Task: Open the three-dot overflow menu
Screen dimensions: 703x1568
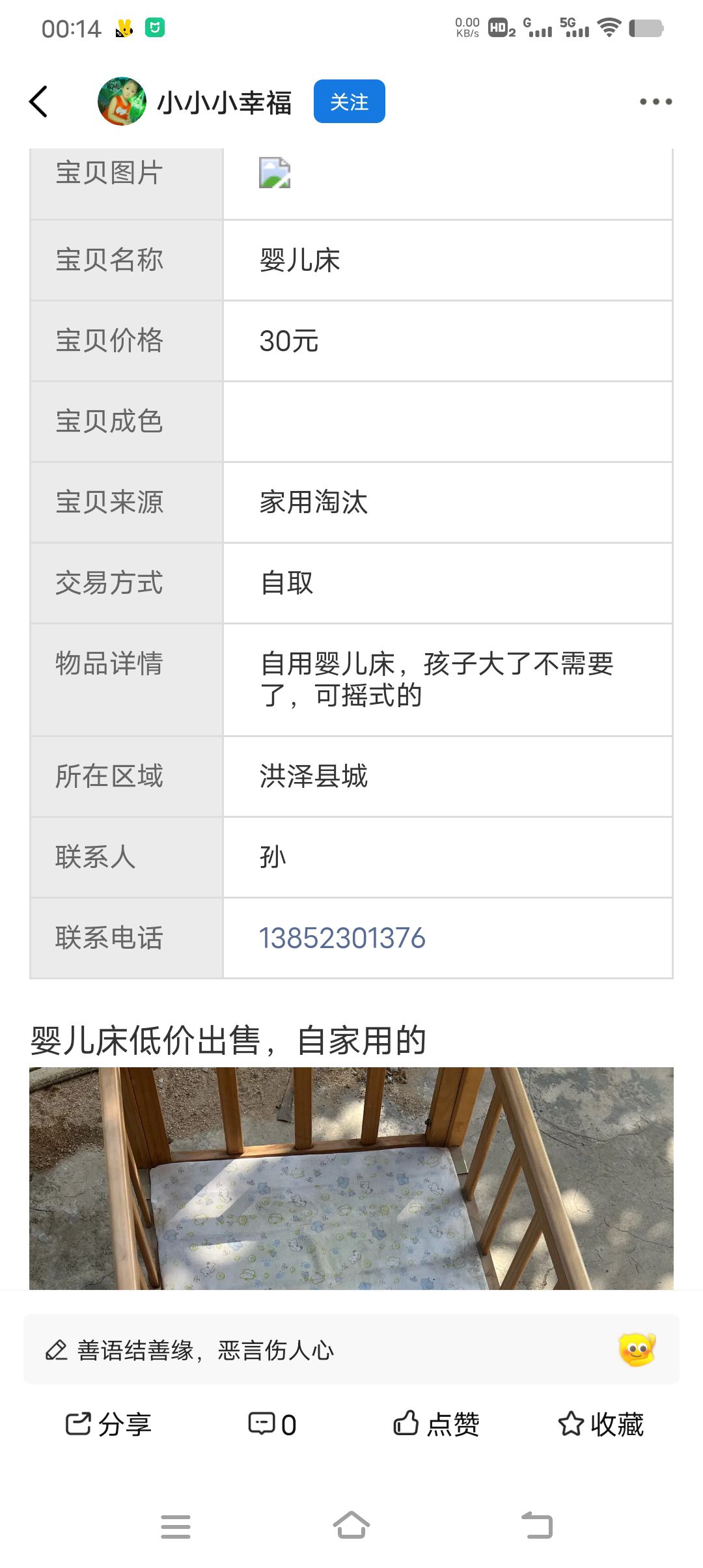Action: [x=655, y=102]
